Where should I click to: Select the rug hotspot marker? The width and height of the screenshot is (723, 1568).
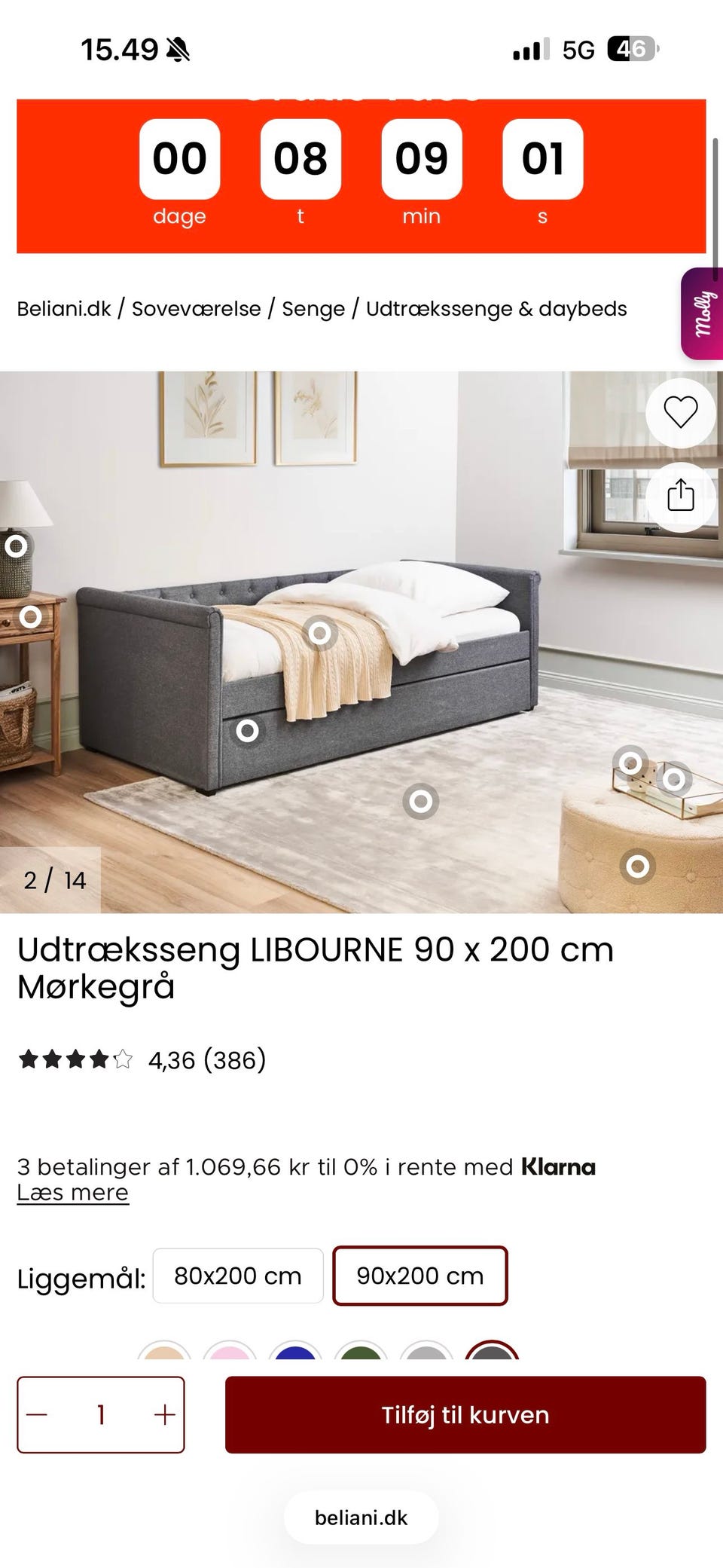click(420, 802)
